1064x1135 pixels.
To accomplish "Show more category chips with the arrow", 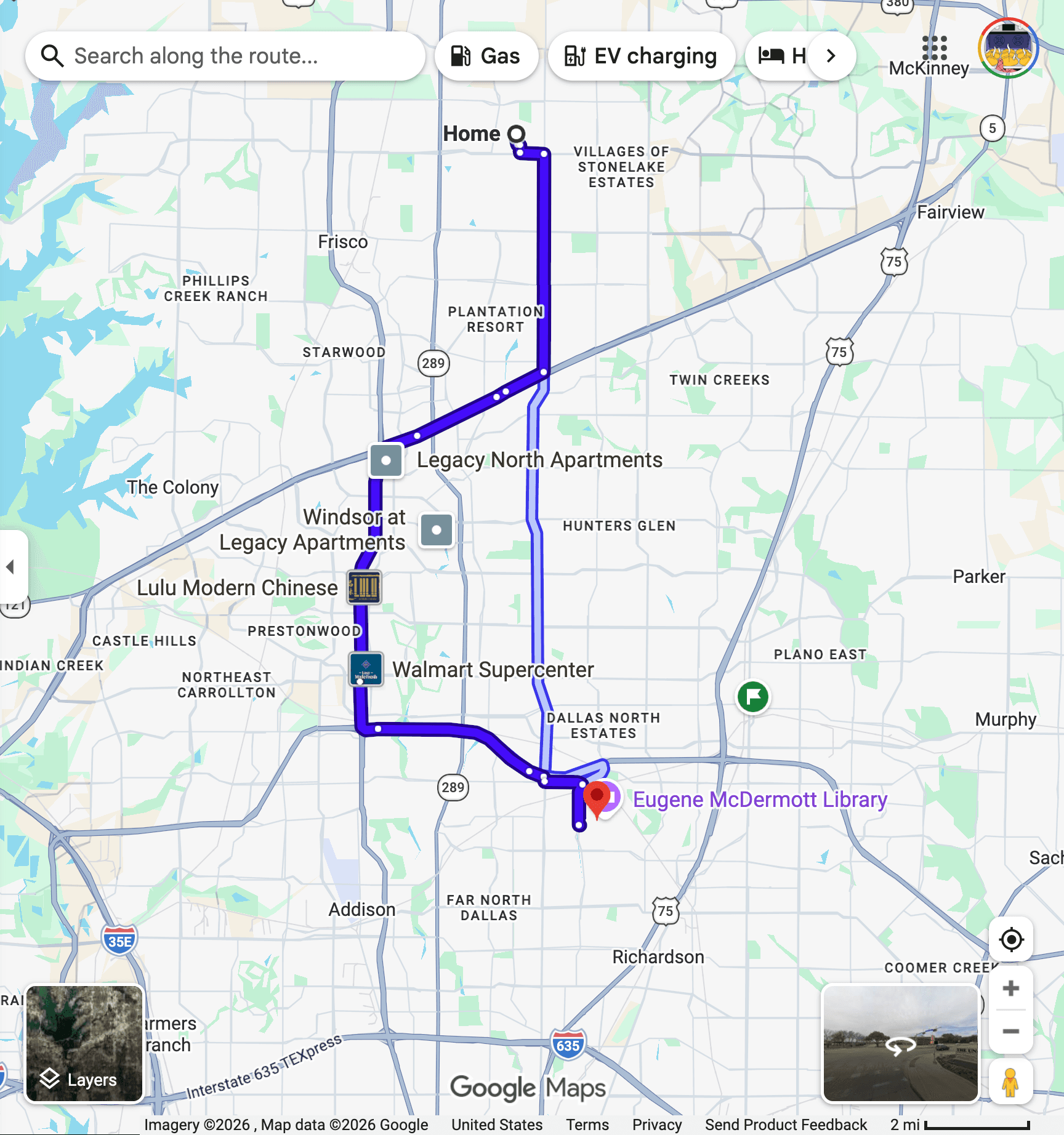I will click(831, 56).
